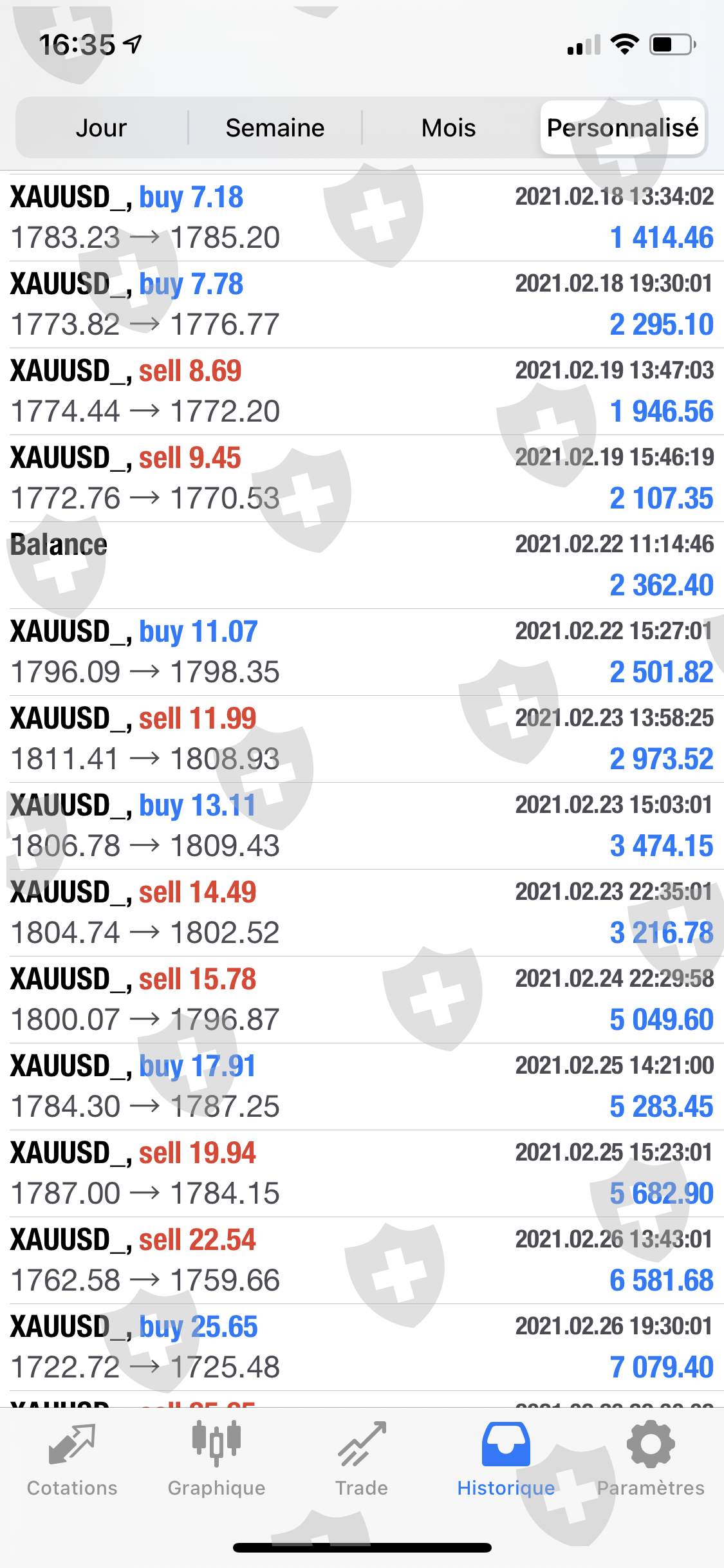The height and width of the screenshot is (1568, 724).
Task: Select the Semaine period filter
Action: (x=275, y=127)
